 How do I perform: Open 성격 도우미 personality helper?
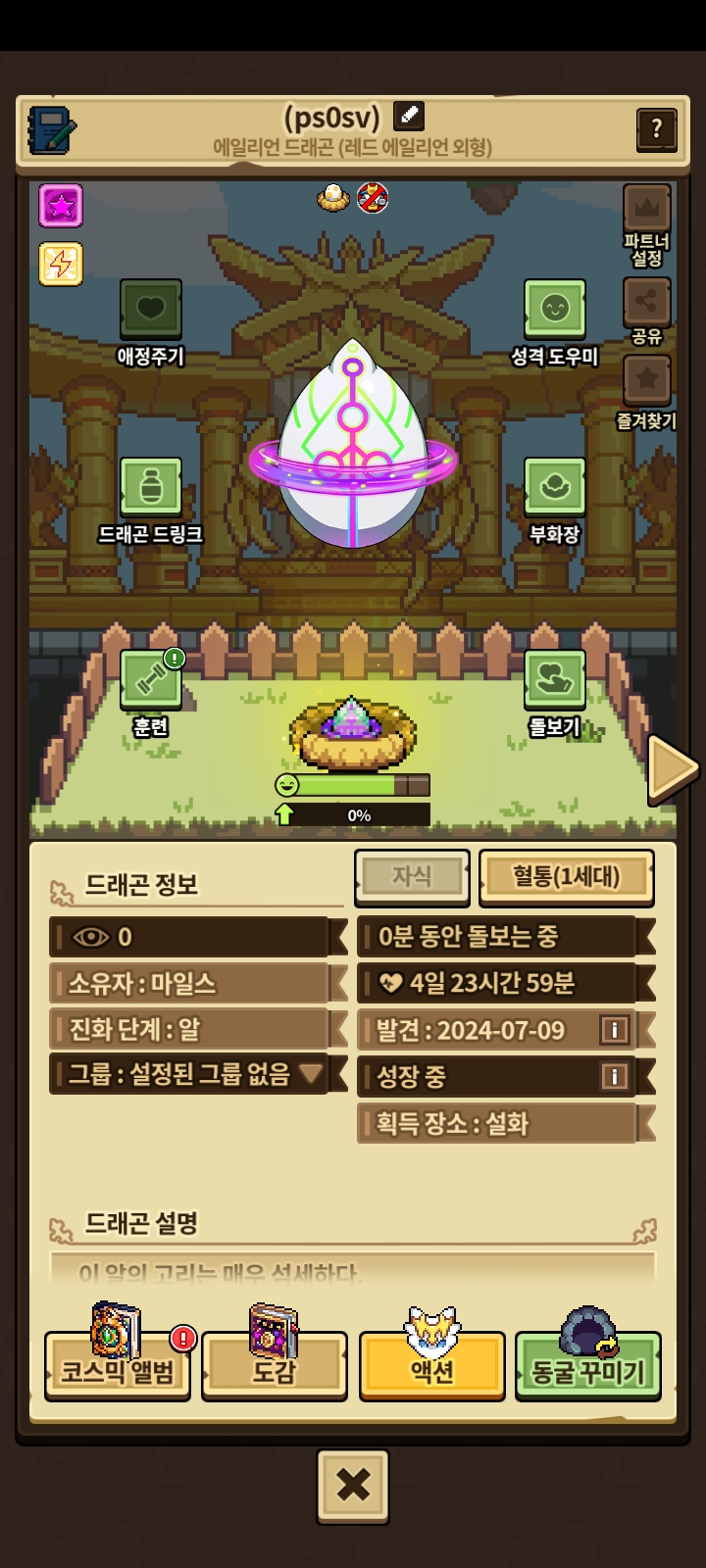point(554,310)
